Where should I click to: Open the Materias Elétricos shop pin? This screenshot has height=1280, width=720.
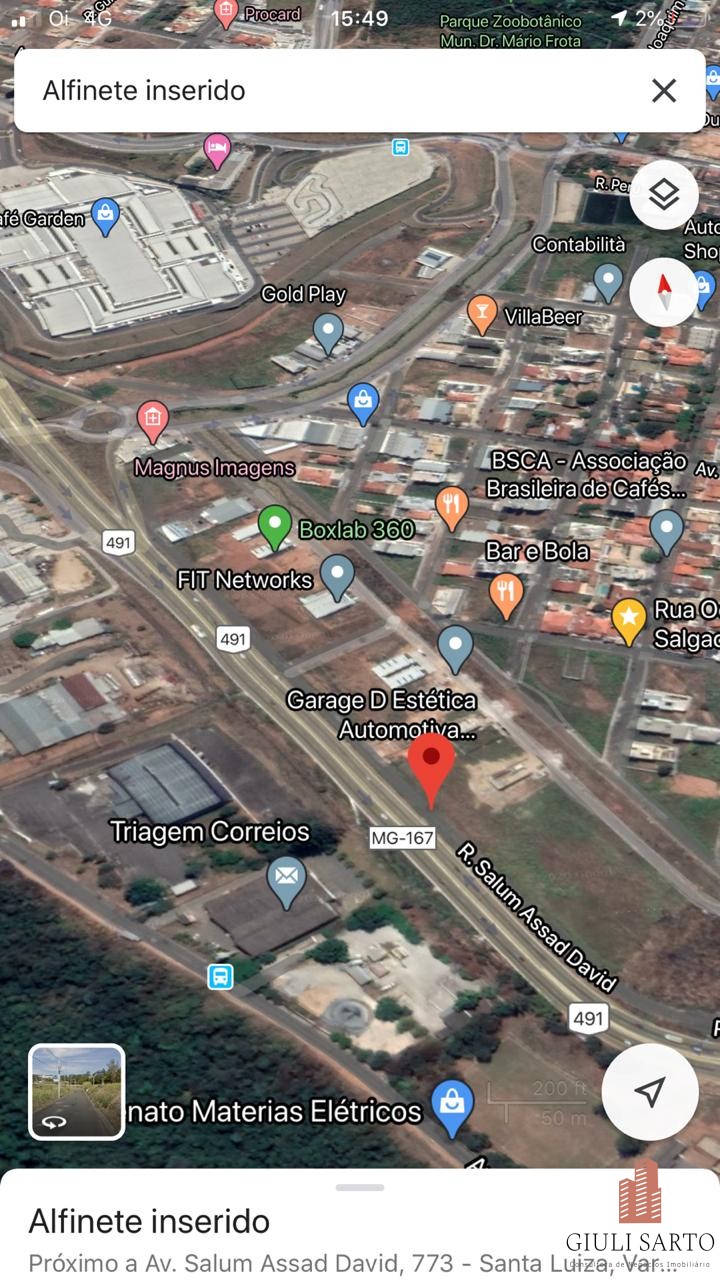coord(452,1106)
